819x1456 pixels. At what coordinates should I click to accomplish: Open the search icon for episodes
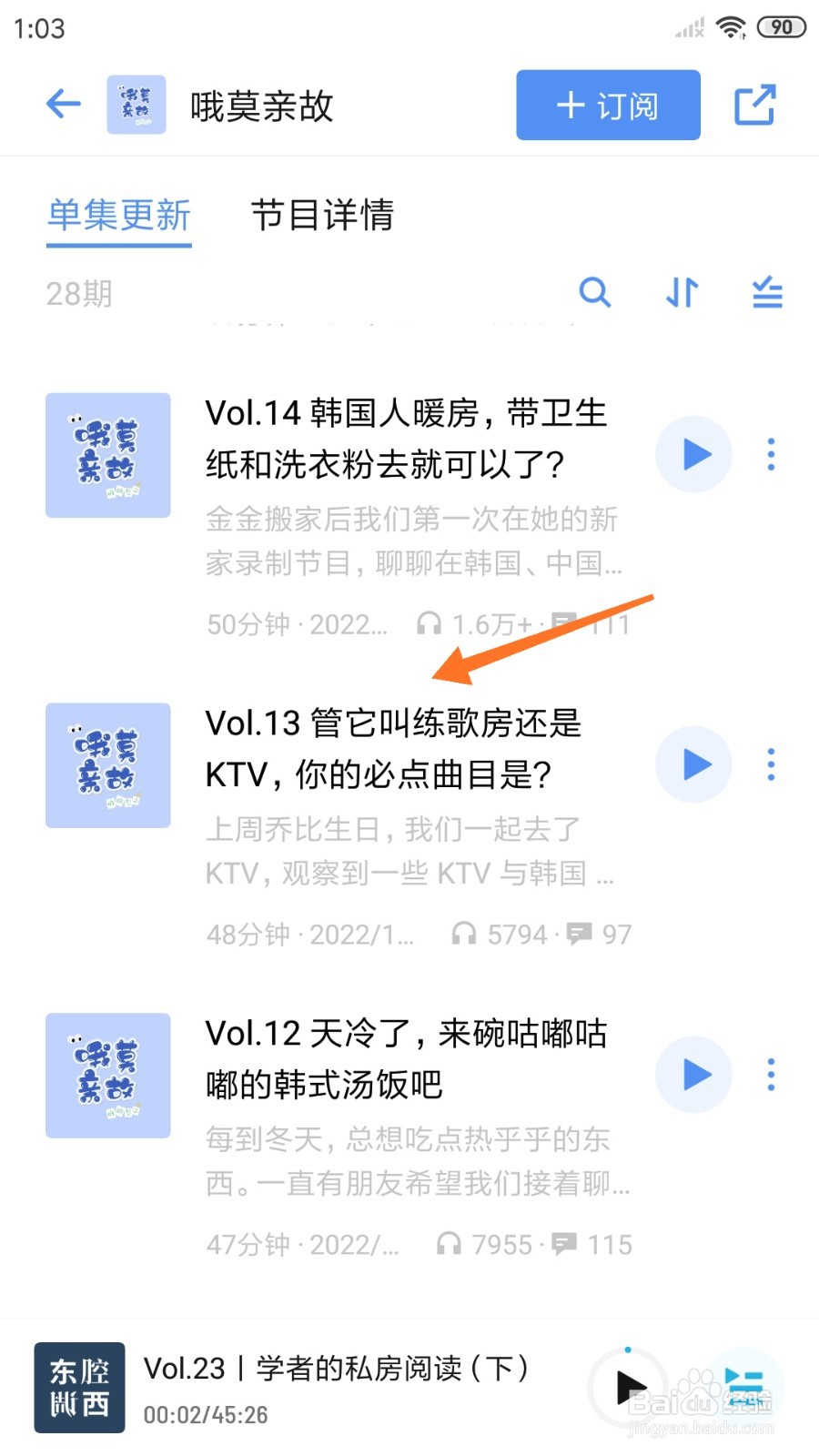(x=596, y=293)
